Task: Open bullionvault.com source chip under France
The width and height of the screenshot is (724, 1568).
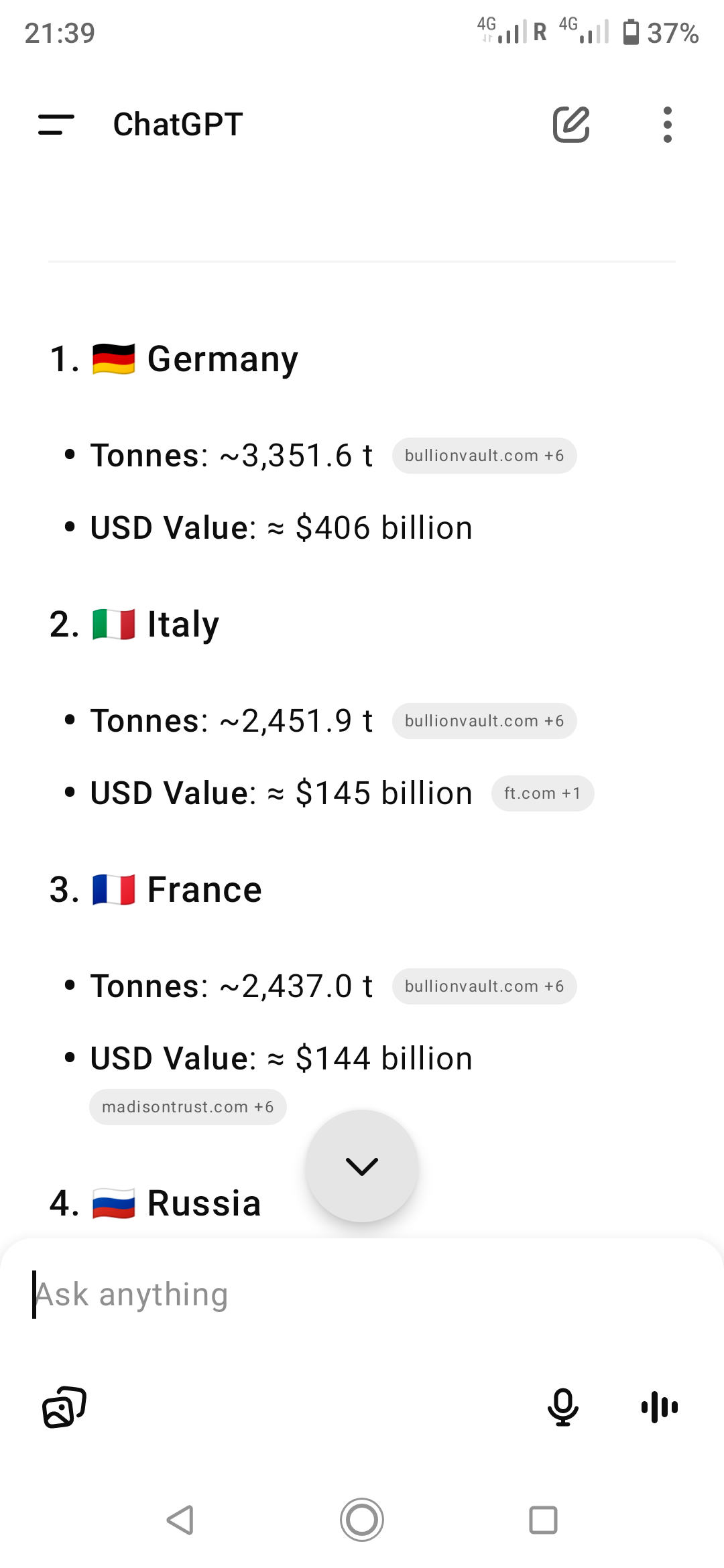Action: 485,986
